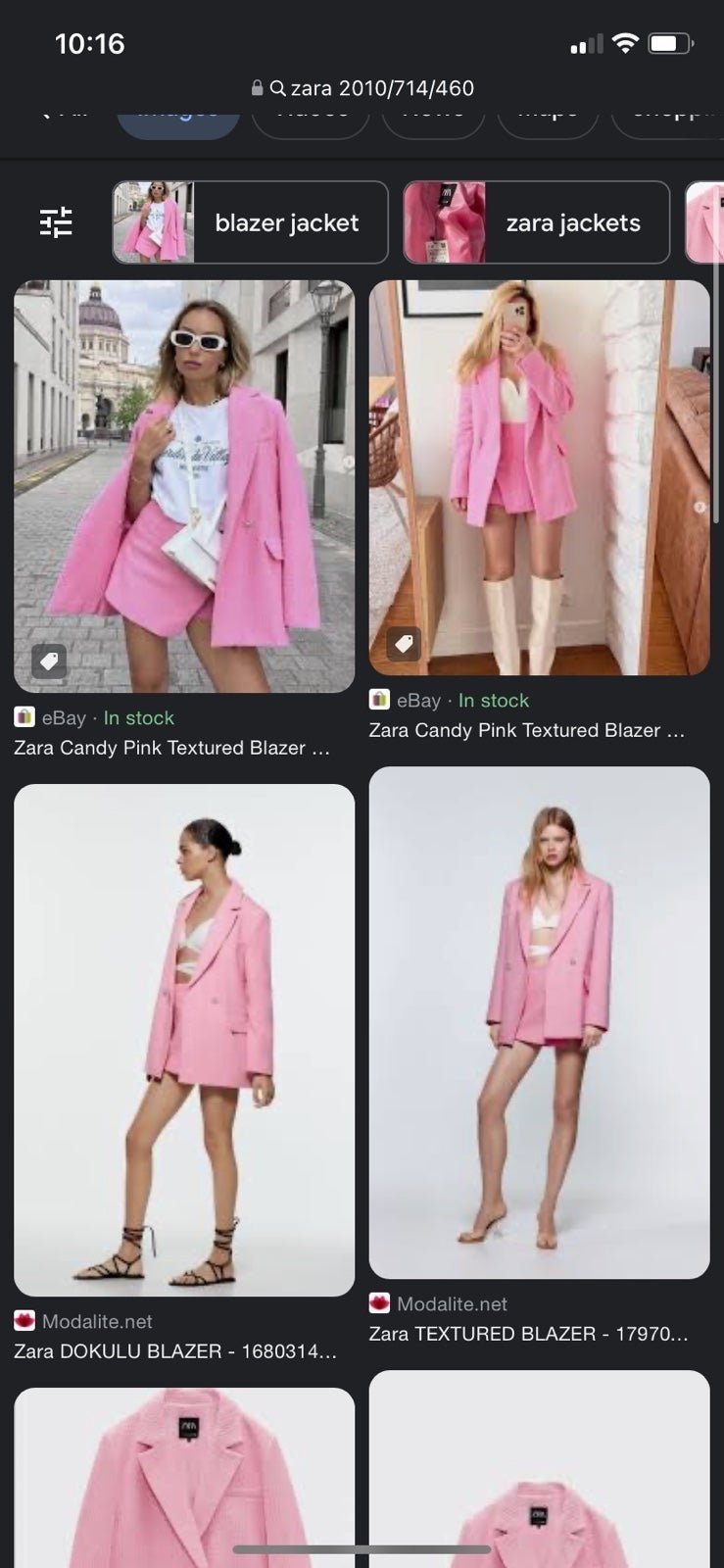Open eBay mirror selfie pink blazer result
Viewport: 724px width, 1568px height.
coord(539,477)
